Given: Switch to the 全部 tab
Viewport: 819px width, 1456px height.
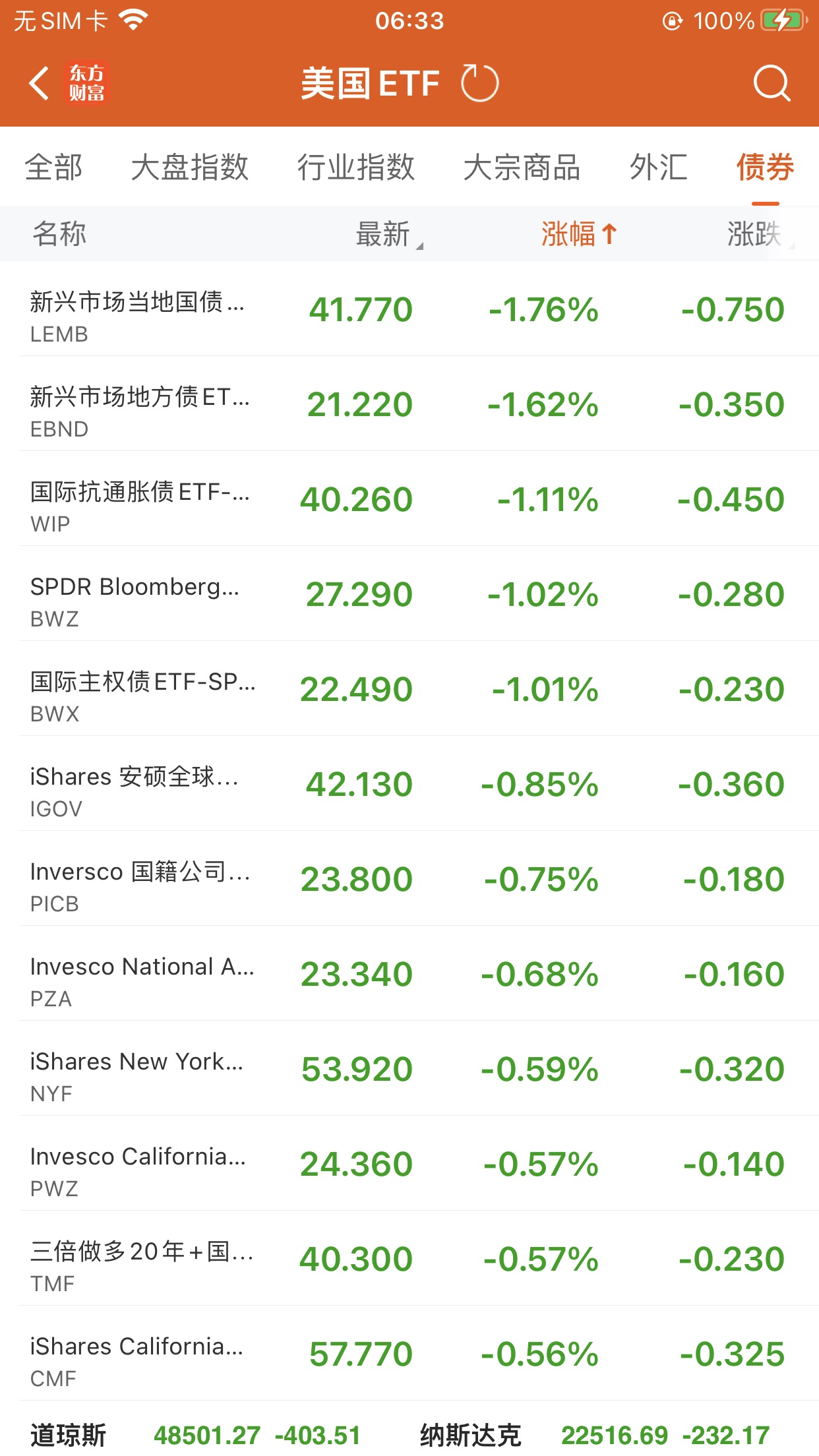Looking at the screenshot, I should (54, 167).
